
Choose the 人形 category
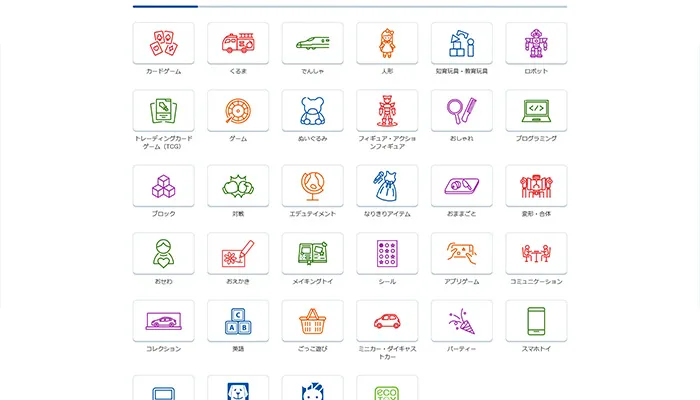[x=387, y=44]
